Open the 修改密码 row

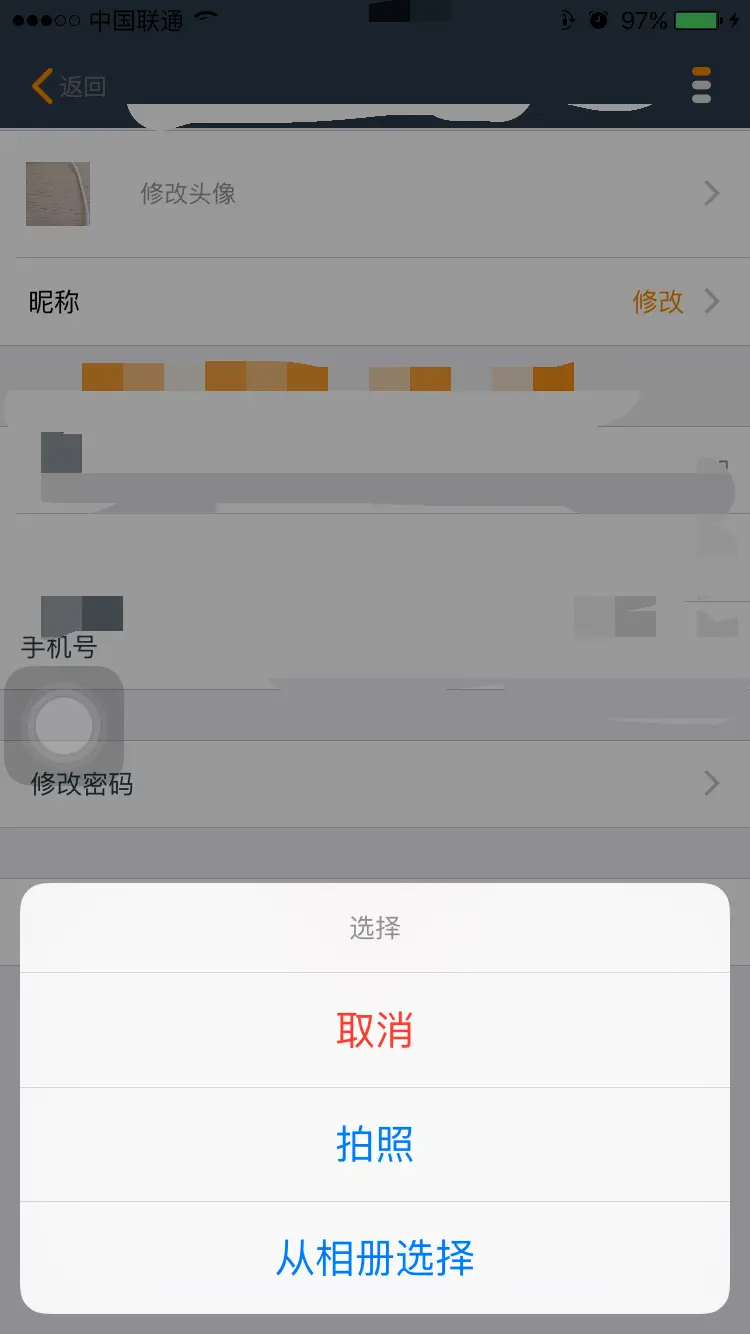[375, 783]
